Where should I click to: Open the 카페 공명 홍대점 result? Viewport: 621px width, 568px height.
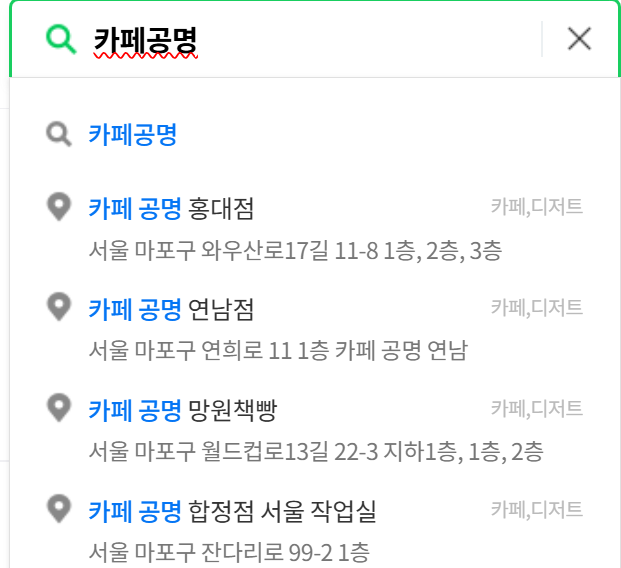click(171, 209)
